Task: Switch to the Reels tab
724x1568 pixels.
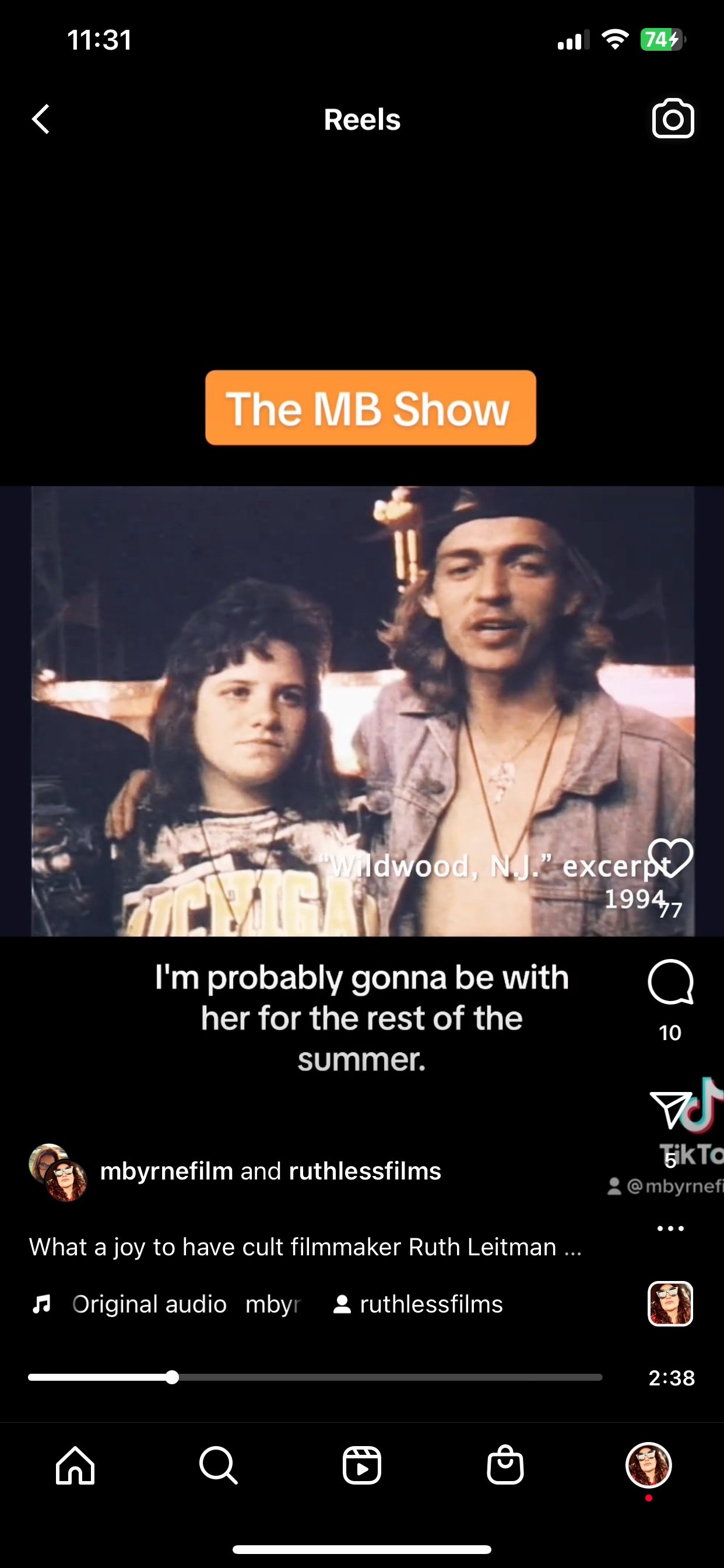Action: click(362, 1465)
